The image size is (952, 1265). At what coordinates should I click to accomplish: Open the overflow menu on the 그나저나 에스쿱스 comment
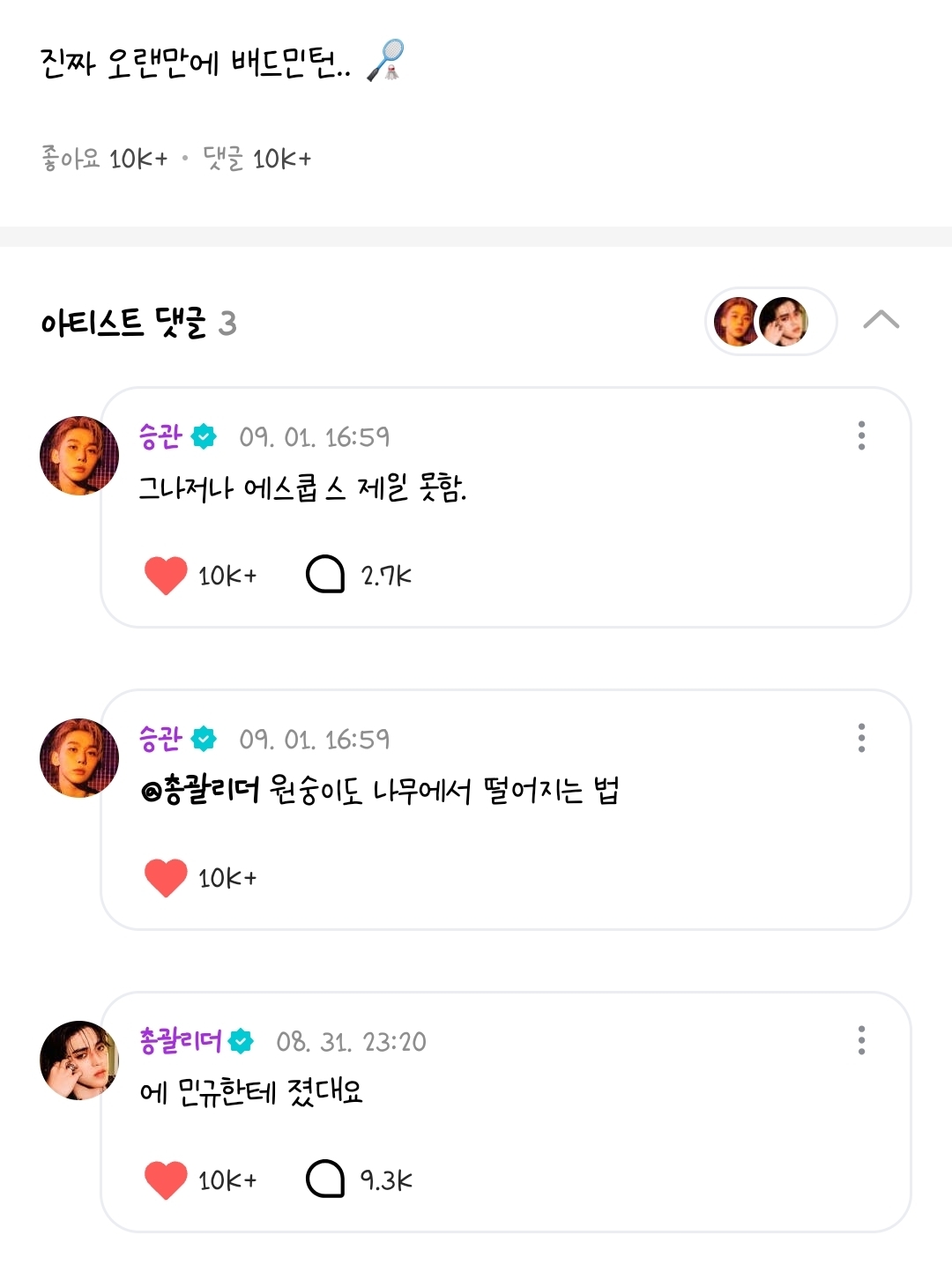pos(861,435)
